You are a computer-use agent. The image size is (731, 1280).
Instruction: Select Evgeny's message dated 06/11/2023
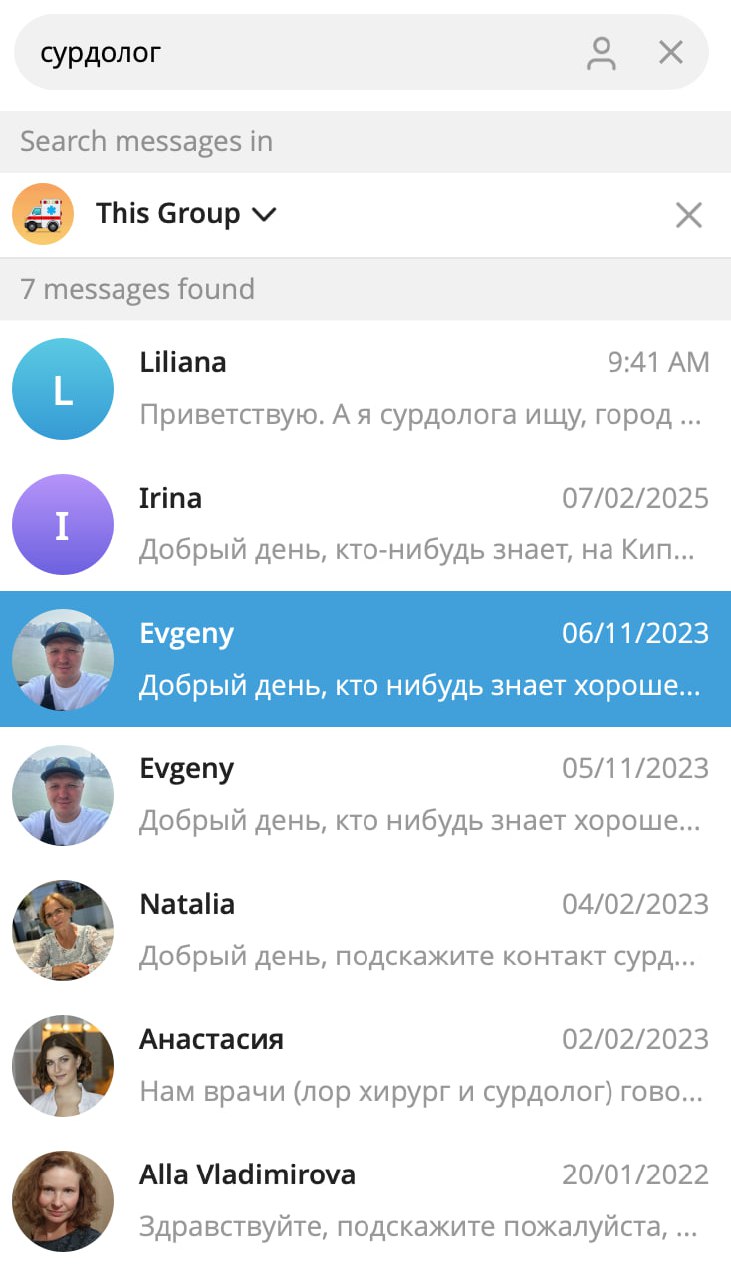pyautogui.click(x=365, y=659)
